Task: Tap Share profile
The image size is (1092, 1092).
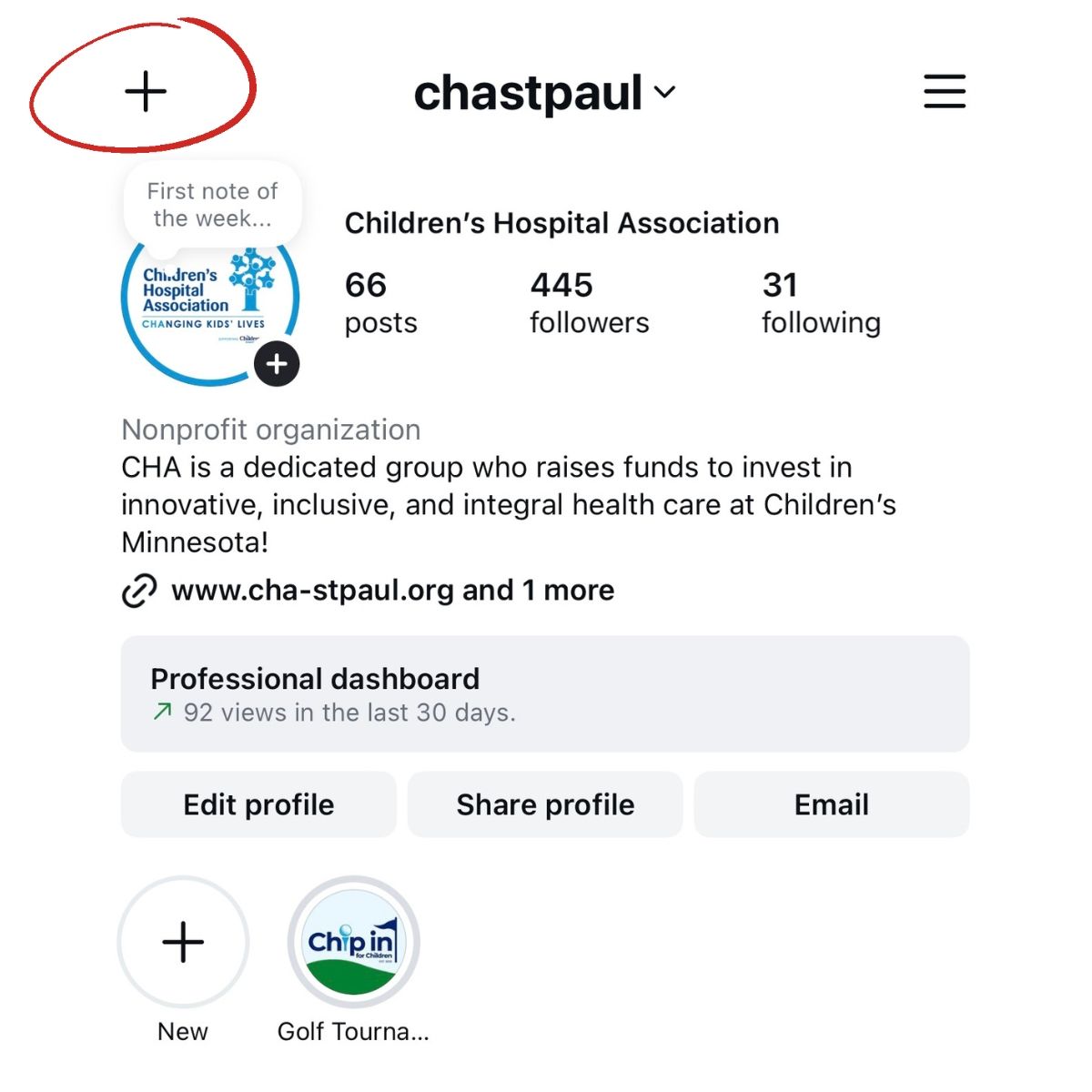Action: pyautogui.click(x=545, y=804)
